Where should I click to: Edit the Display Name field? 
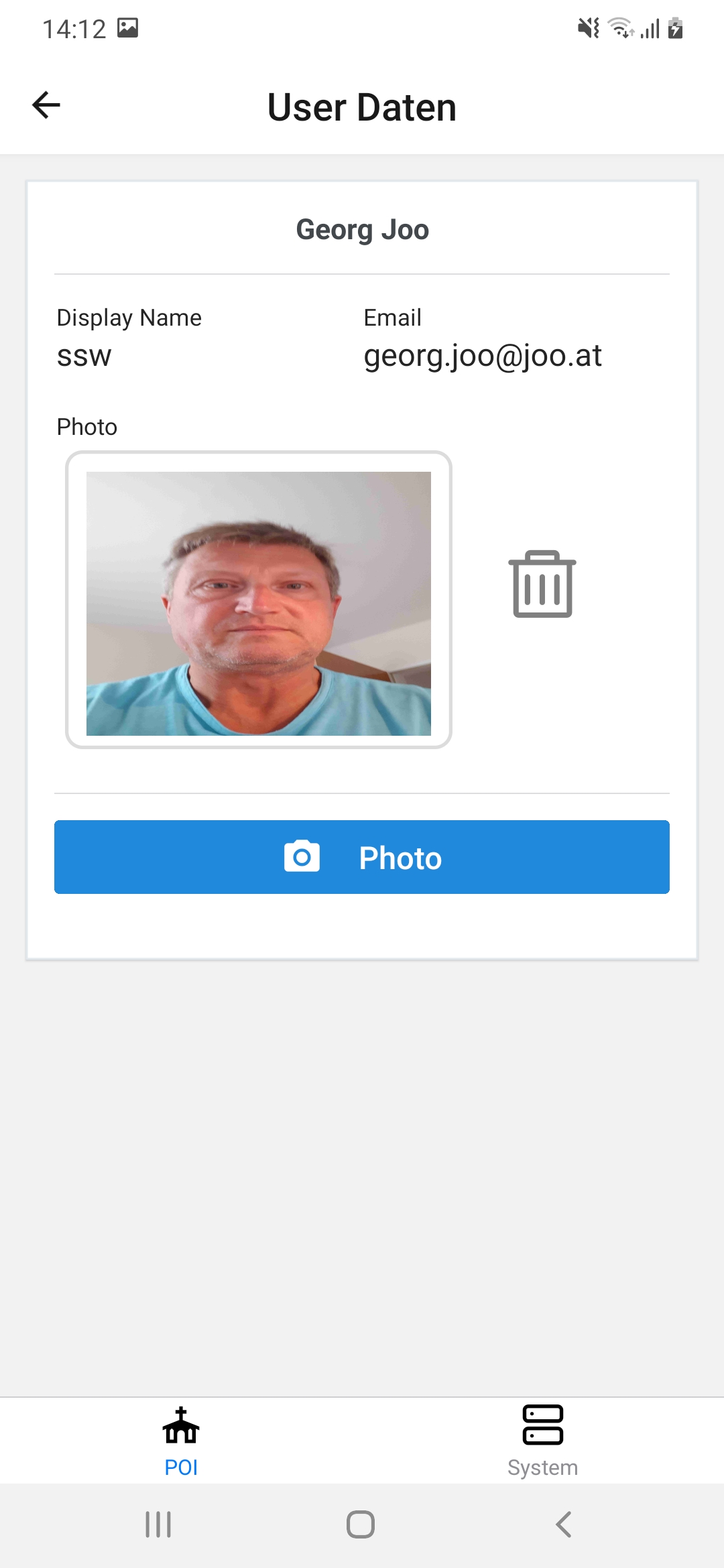(x=84, y=356)
